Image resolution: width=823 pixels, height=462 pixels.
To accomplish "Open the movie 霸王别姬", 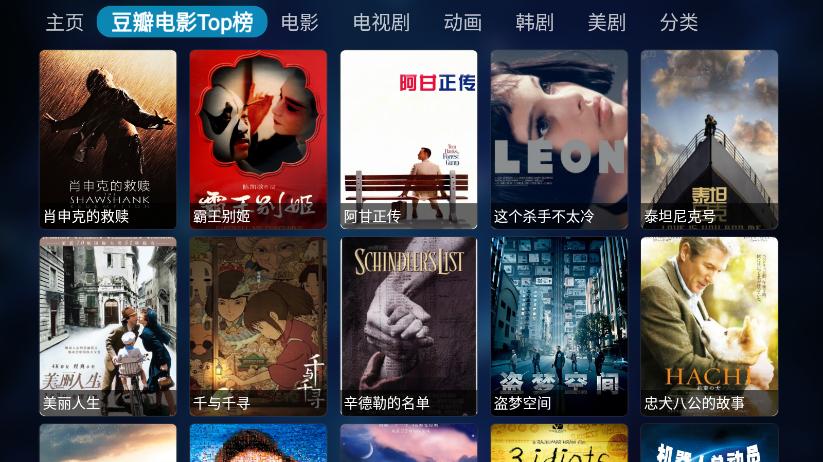I will (258, 139).
